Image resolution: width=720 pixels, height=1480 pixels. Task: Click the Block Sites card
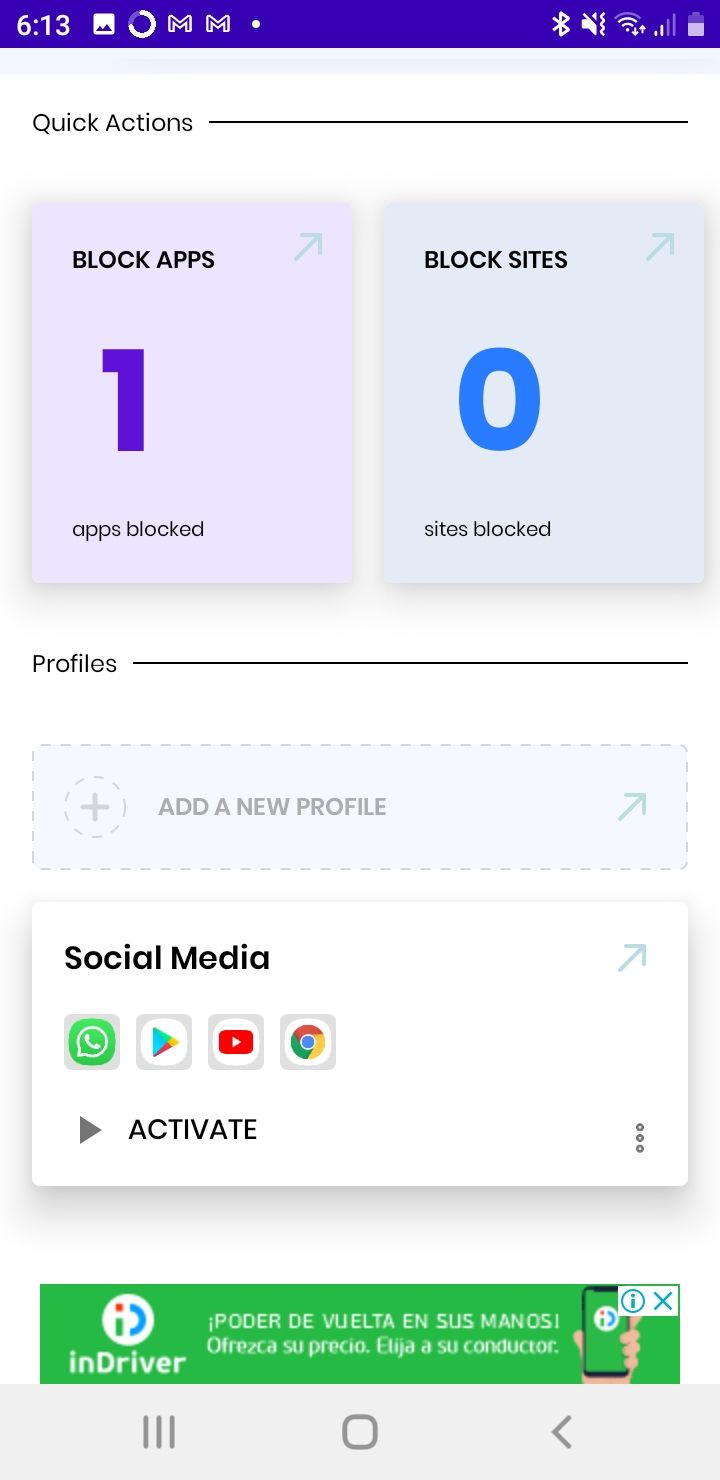pos(543,392)
